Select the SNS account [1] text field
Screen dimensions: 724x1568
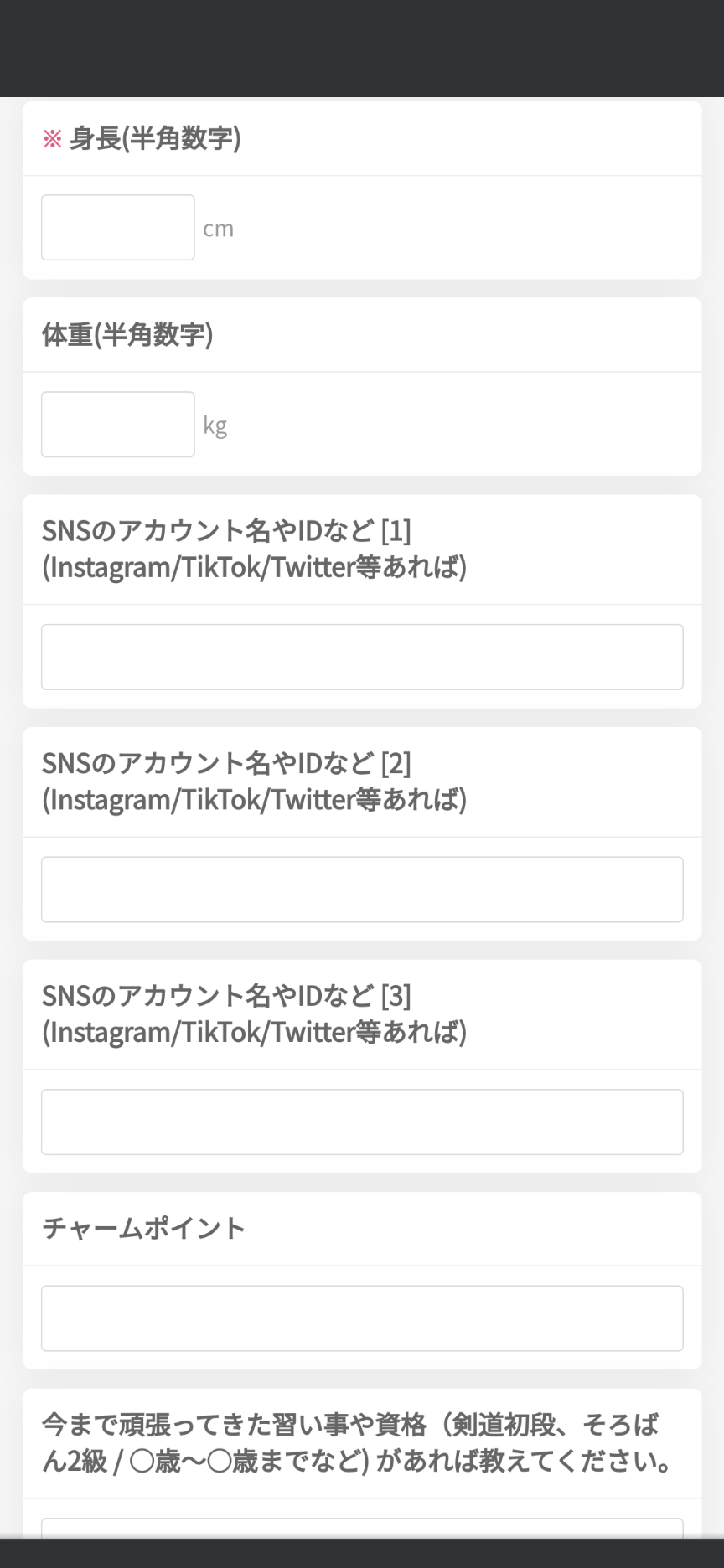(x=362, y=657)
